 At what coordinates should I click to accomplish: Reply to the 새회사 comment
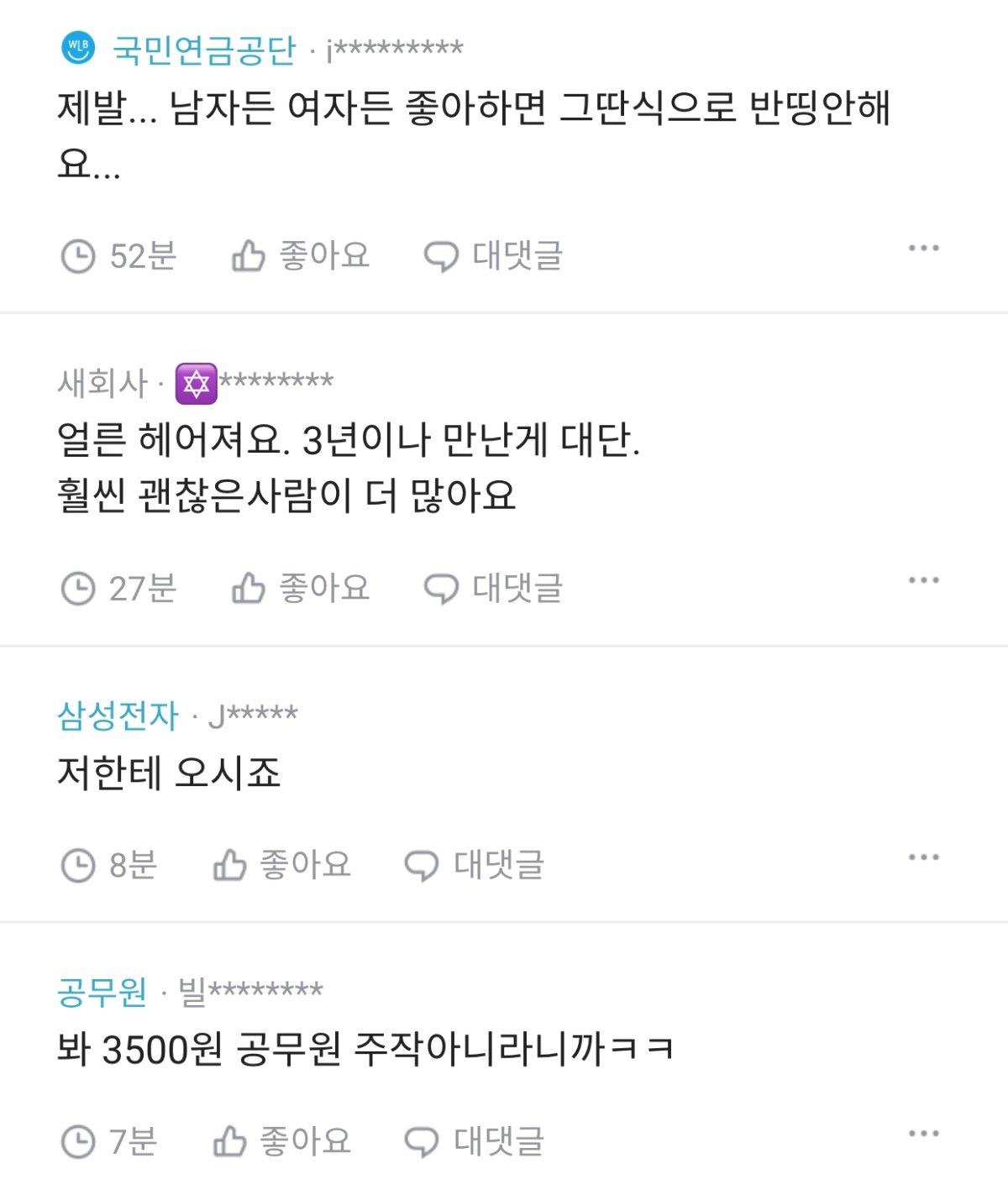(493, 588)
